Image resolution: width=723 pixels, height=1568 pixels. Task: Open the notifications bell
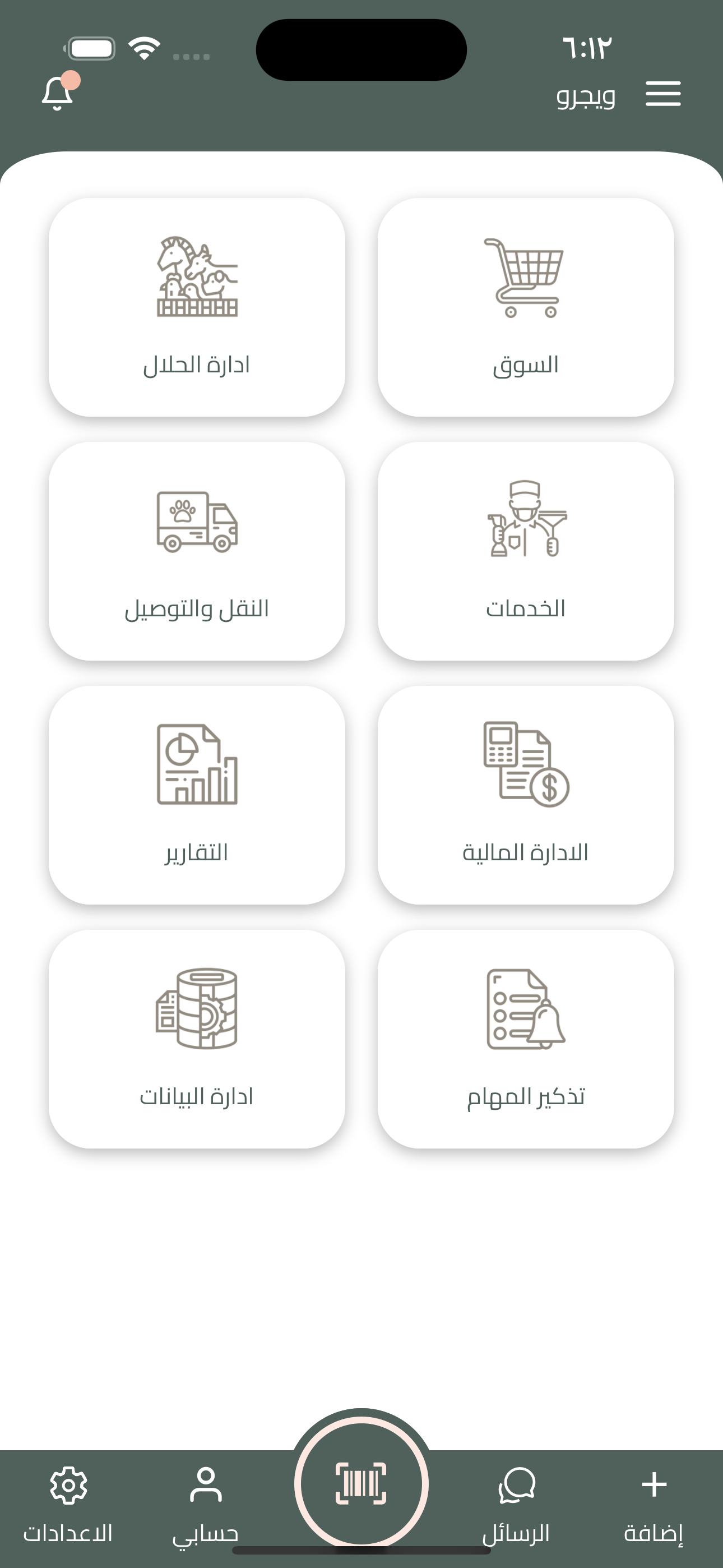tap(58, 93)
